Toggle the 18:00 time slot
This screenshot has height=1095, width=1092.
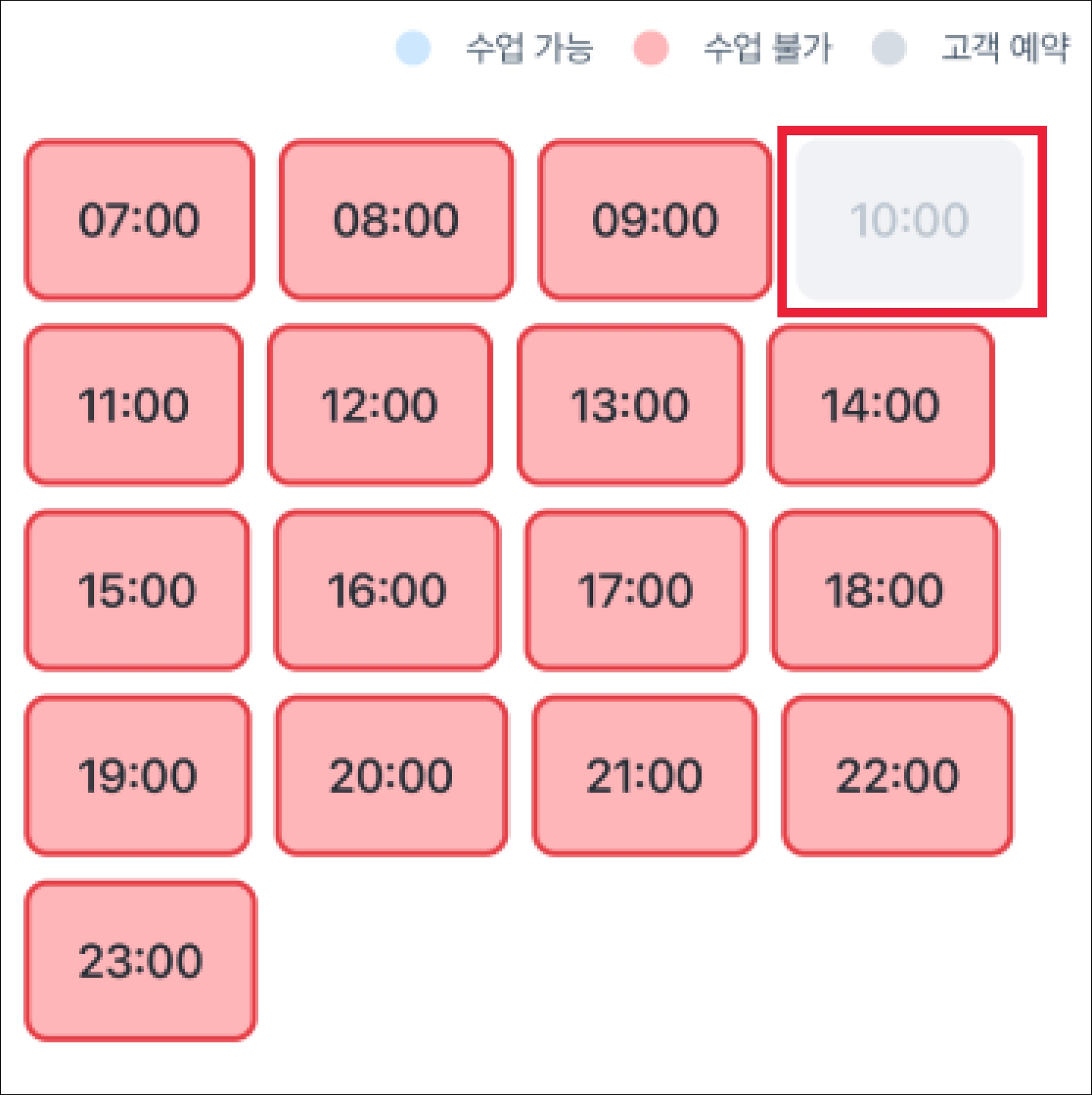pos(884,590)
